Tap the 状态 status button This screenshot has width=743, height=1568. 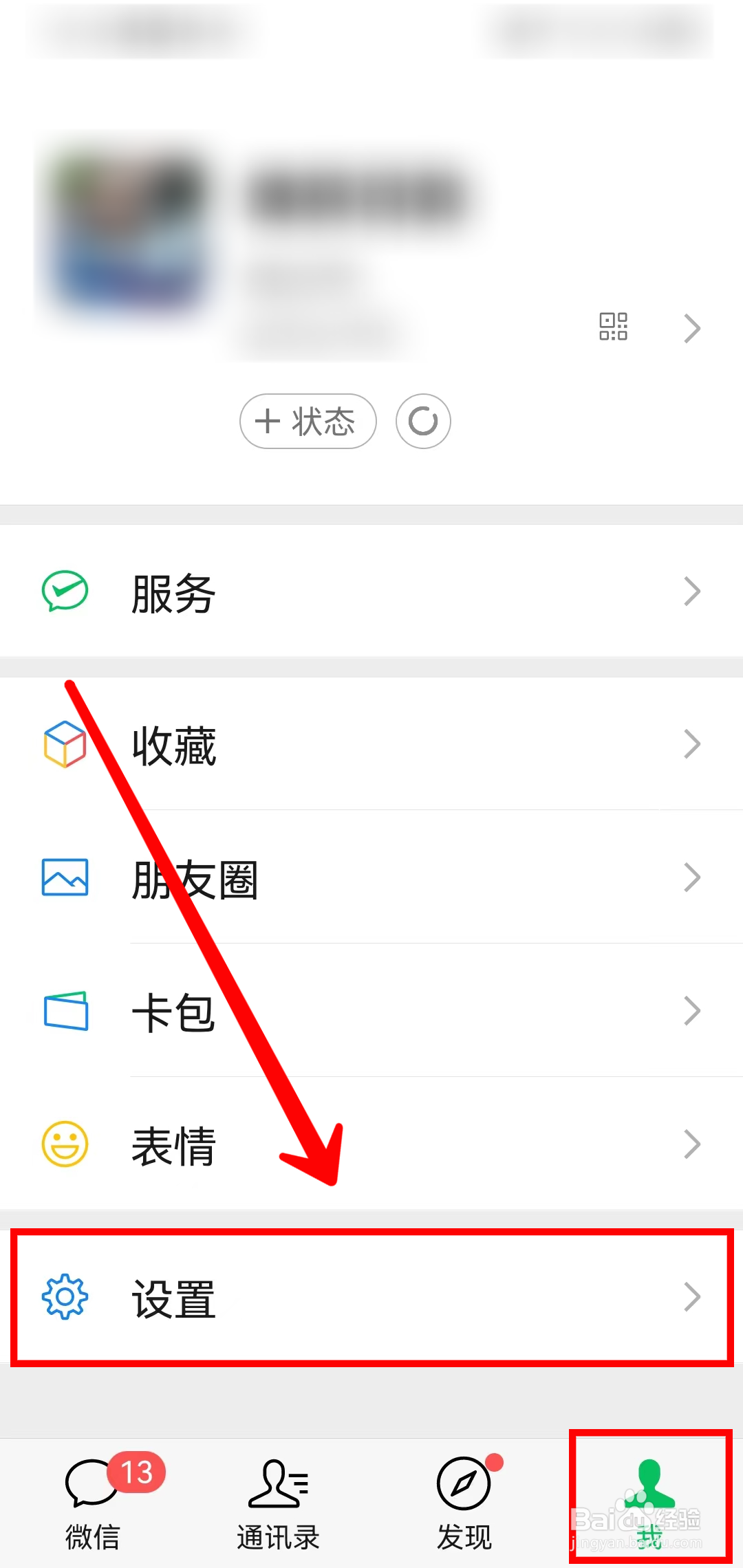pyautogui.click(x=308, y=422)
